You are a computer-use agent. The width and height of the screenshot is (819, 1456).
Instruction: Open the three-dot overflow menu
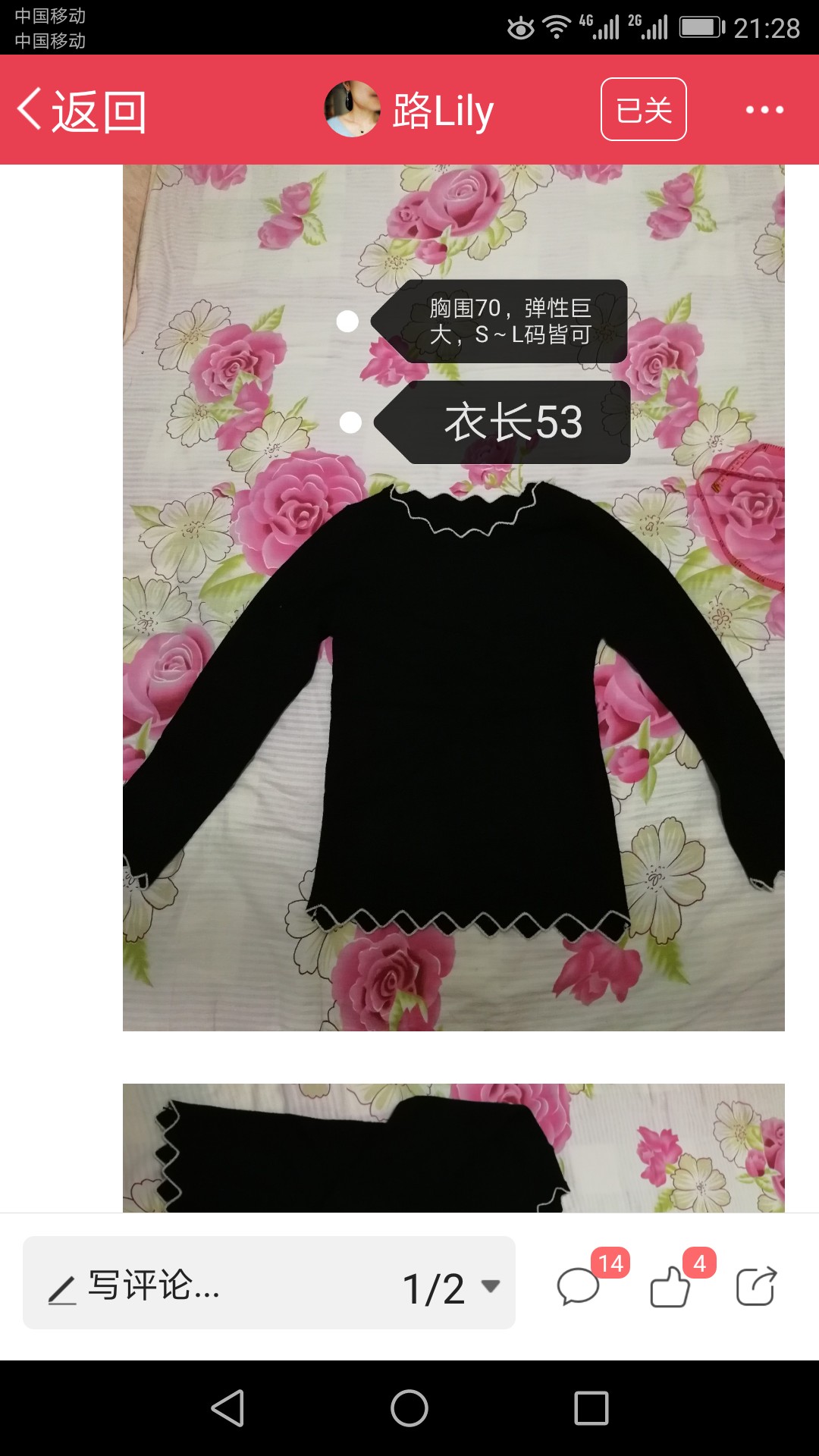coord(764,110)
